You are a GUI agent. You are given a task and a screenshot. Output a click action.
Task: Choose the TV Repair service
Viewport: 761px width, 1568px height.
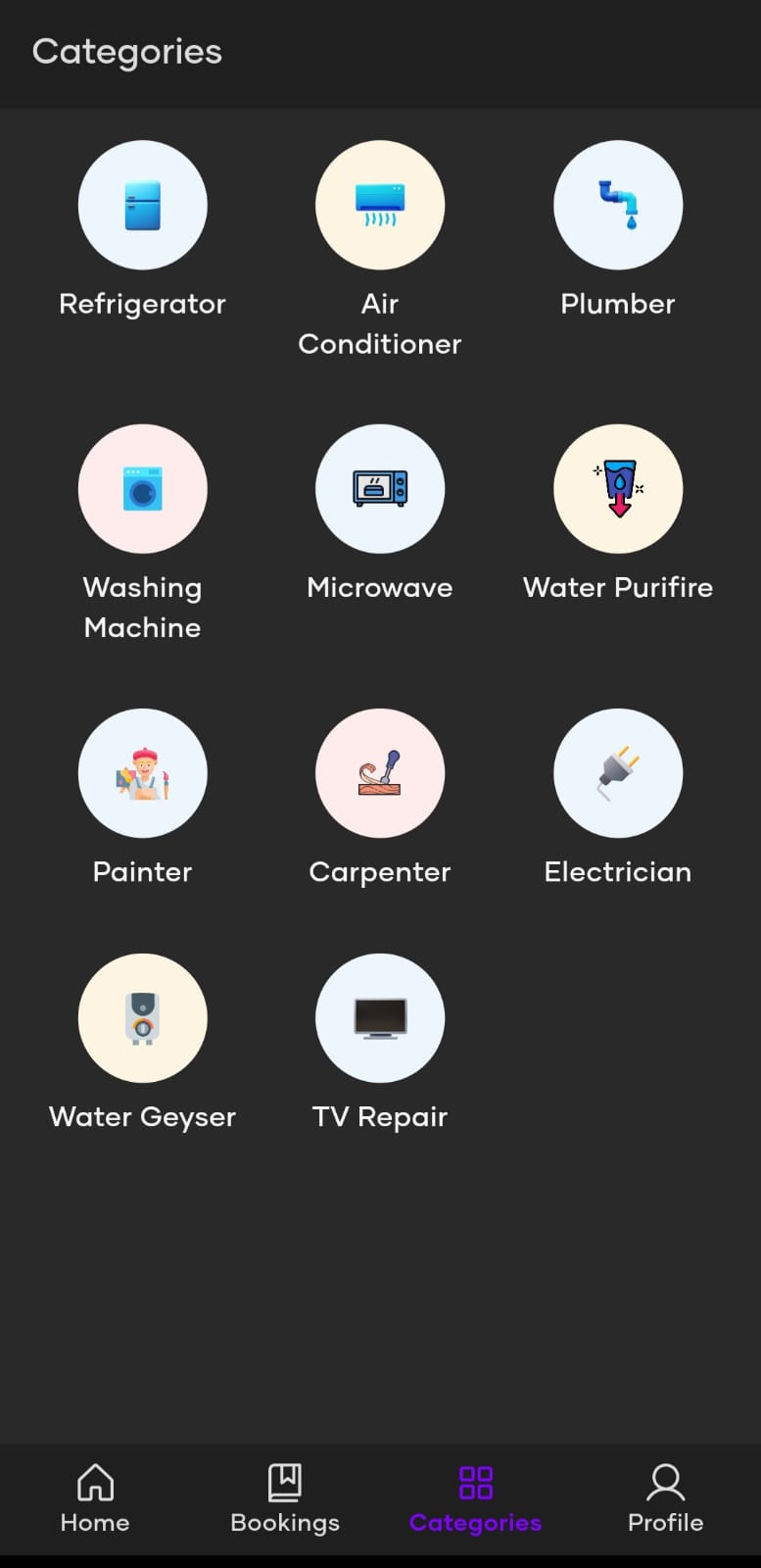click(380, 1018)
